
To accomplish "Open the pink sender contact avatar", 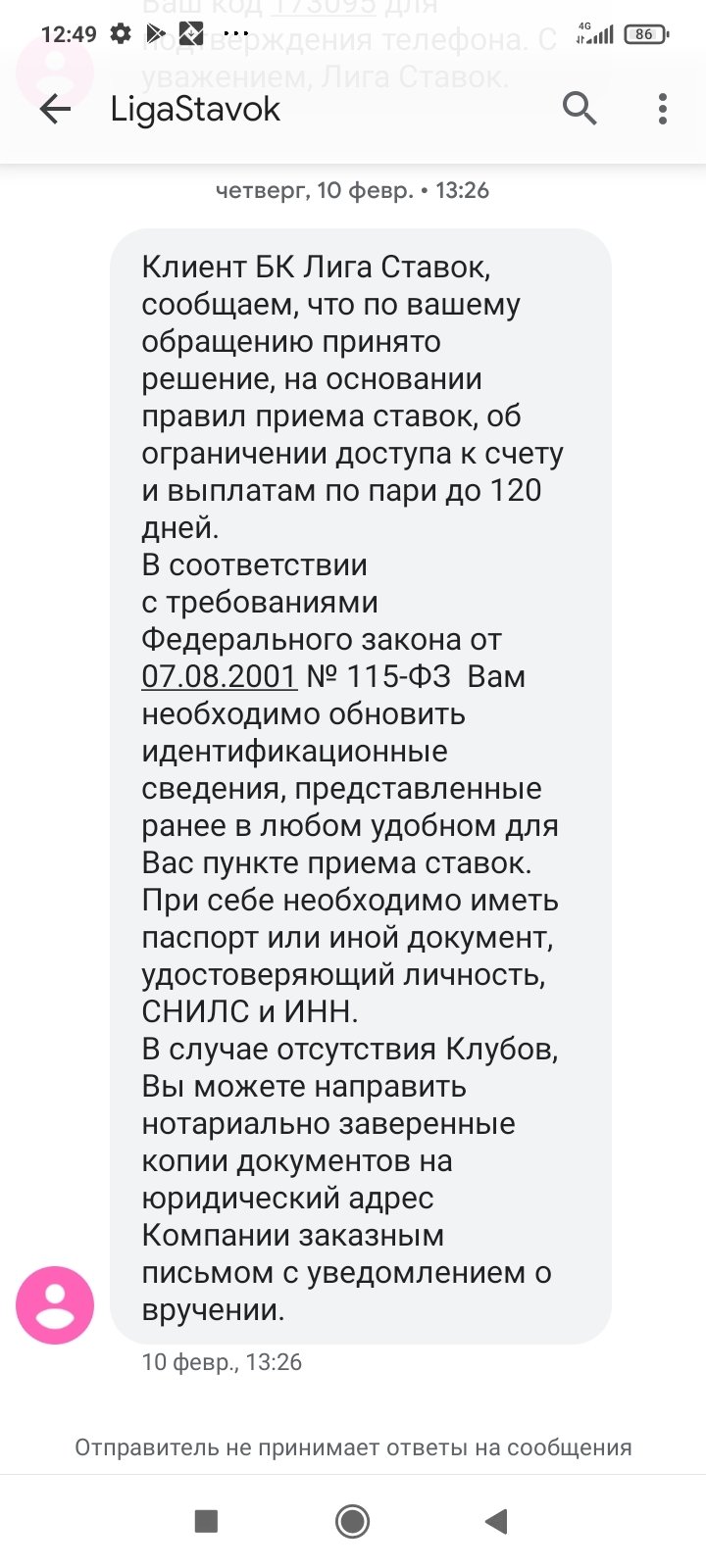I will (x=55, y=1304).
